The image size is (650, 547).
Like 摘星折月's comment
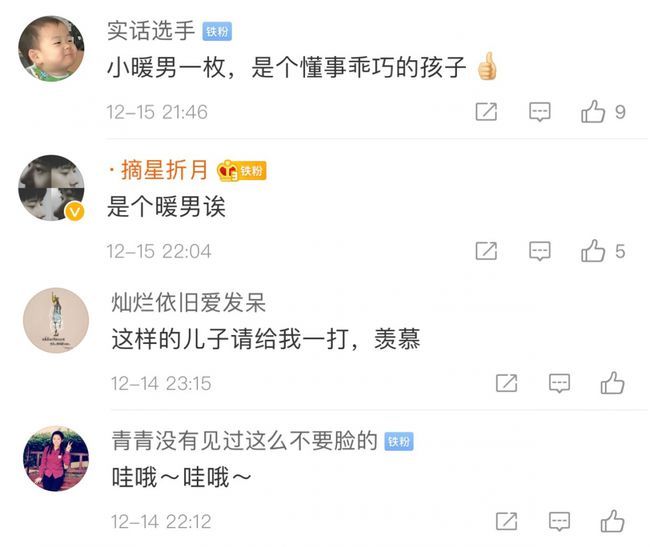[594, 251]
